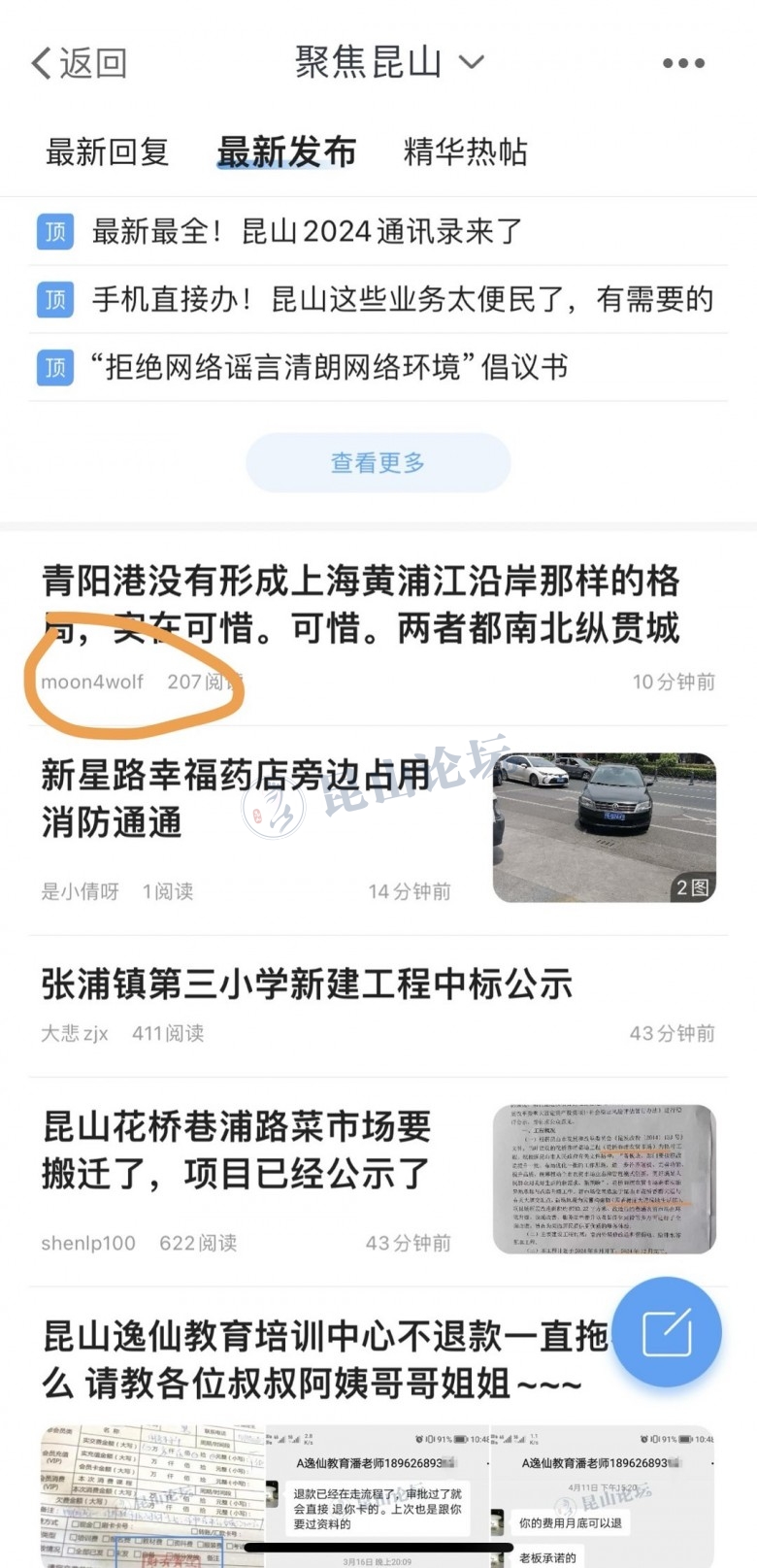The height and width of the screenshot is (1568, 757).
Task: Open the three-dot overflow menu
Action: (683, 63)
